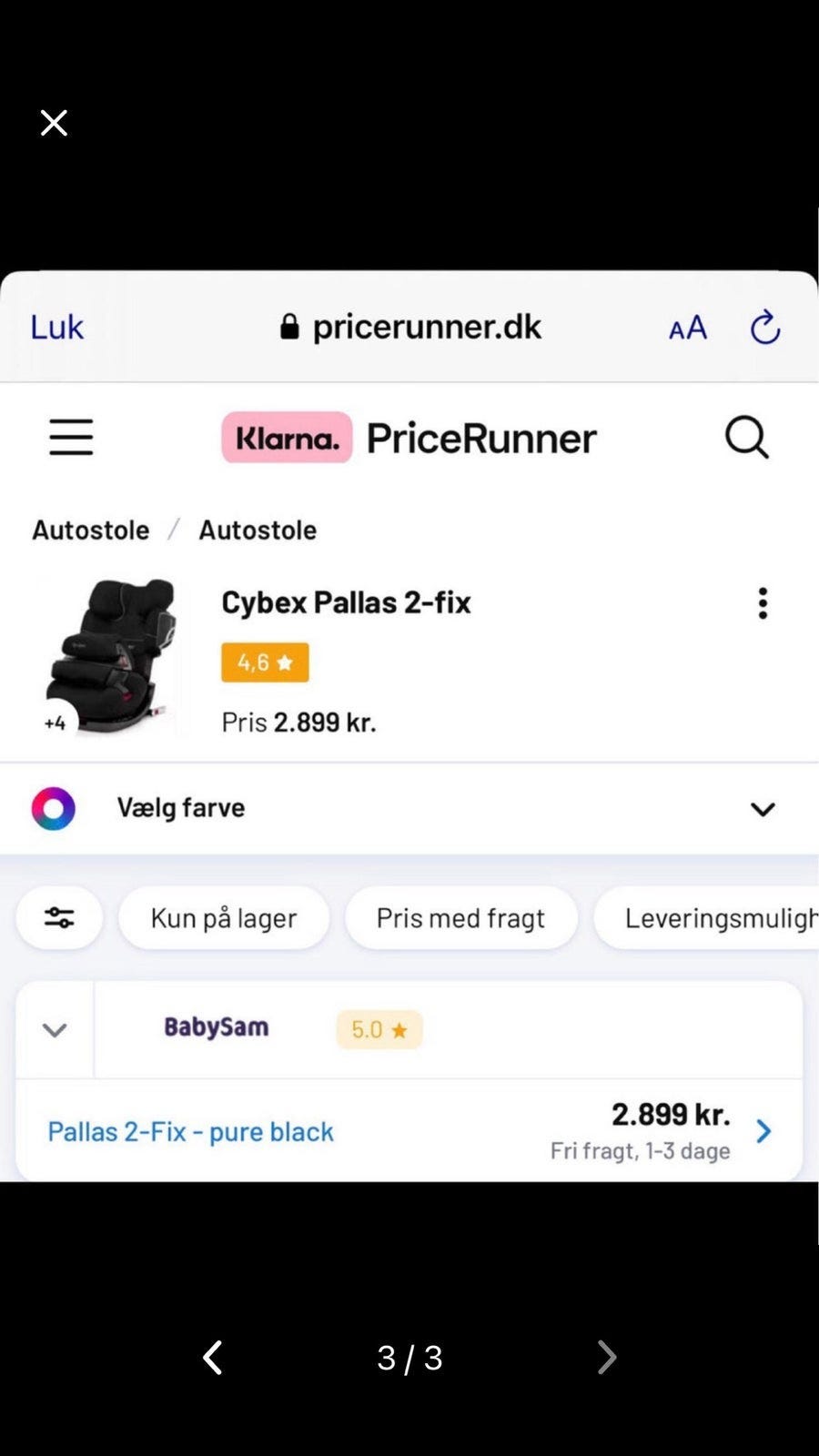Open the Klarna logo link
This screenshot has width=819, height=1456.
click(x=286, y=438)
